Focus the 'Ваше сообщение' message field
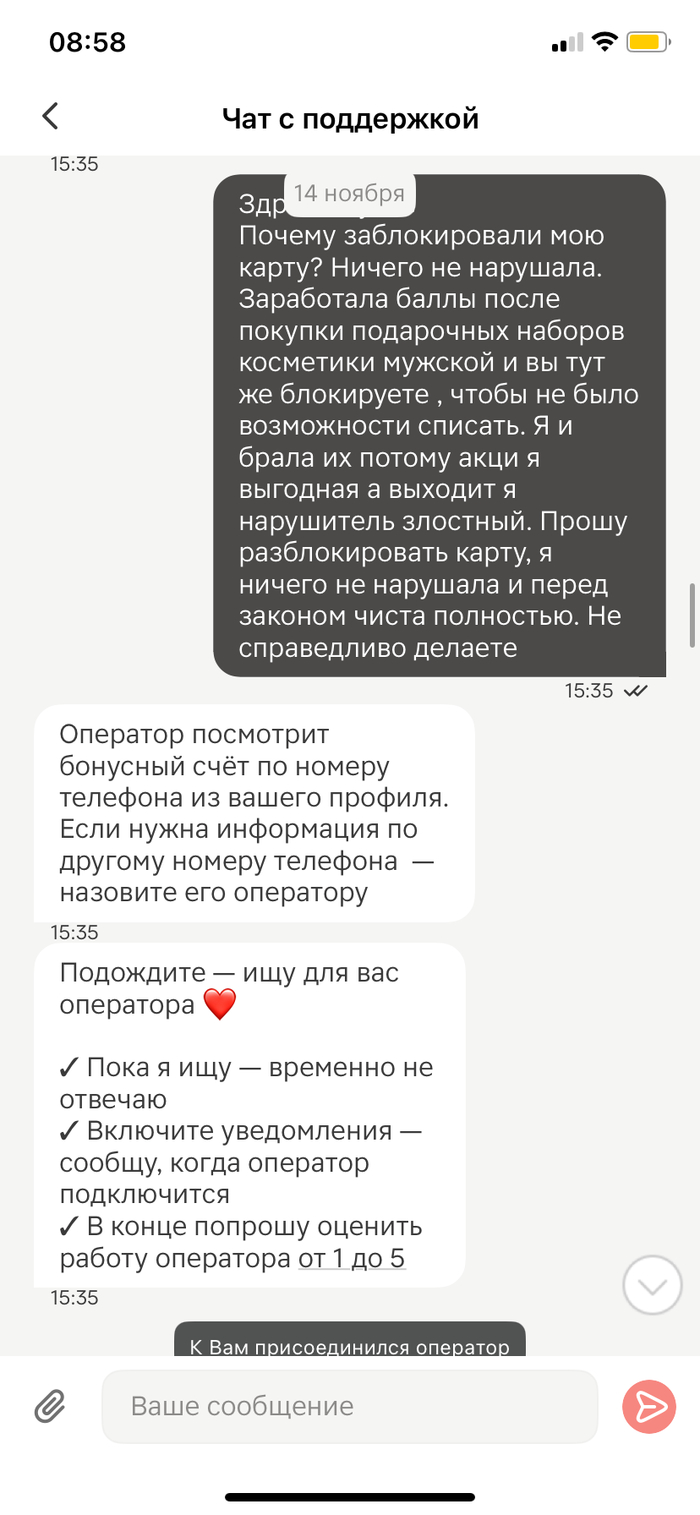 pyautogui.click(x=350, y=1406)
